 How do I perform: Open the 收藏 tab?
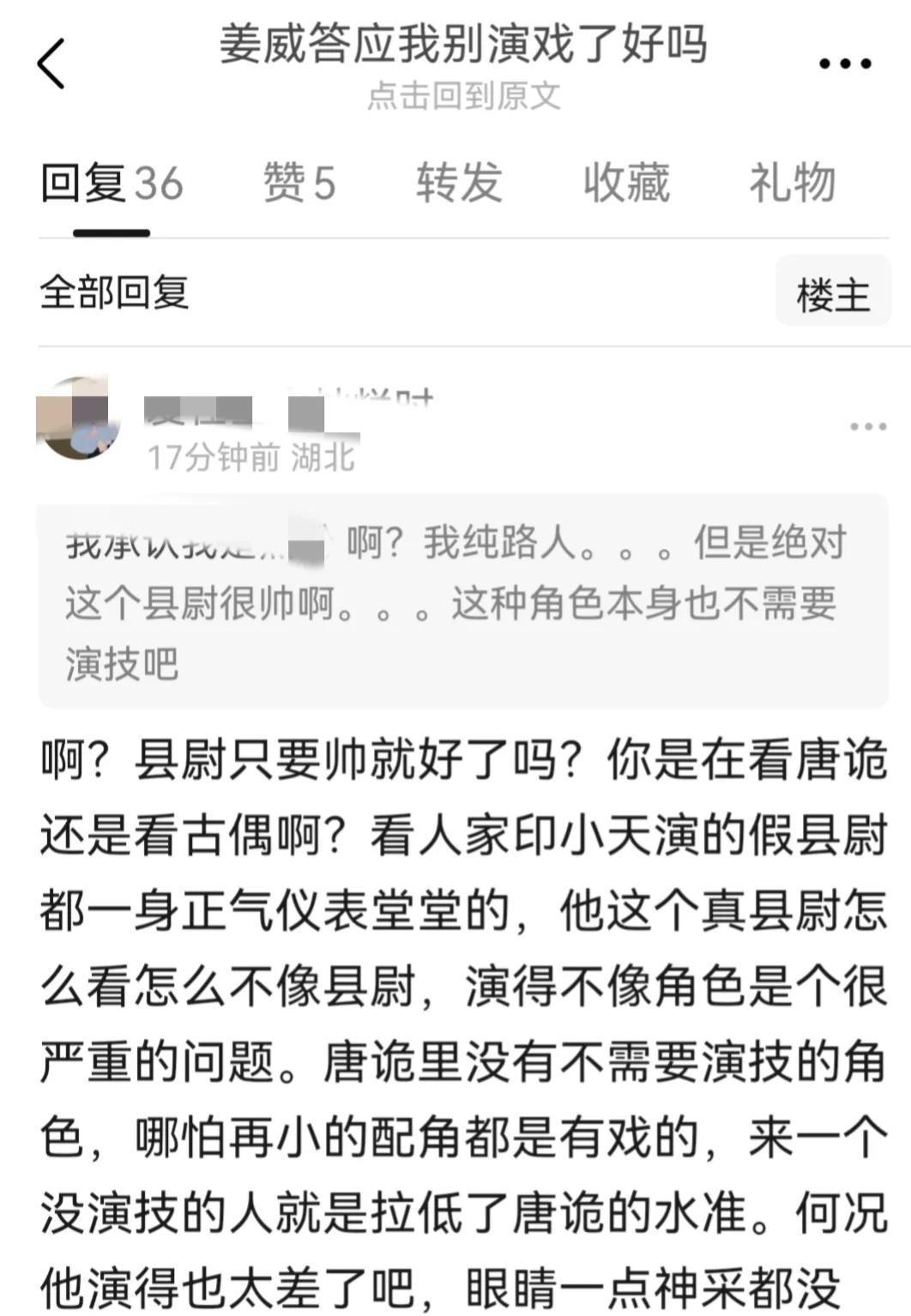tap(626, 184)
